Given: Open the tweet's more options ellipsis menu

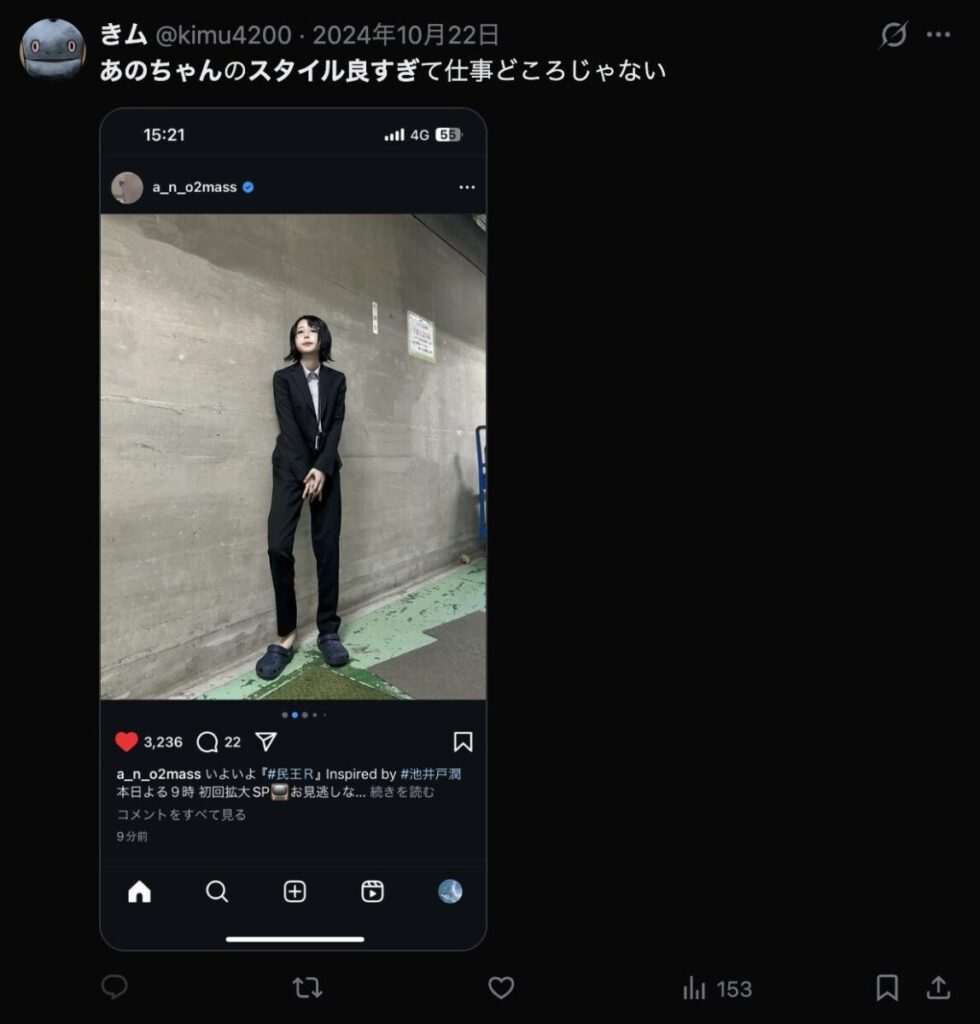Looking at the screenshot, I should pos(938,33).
